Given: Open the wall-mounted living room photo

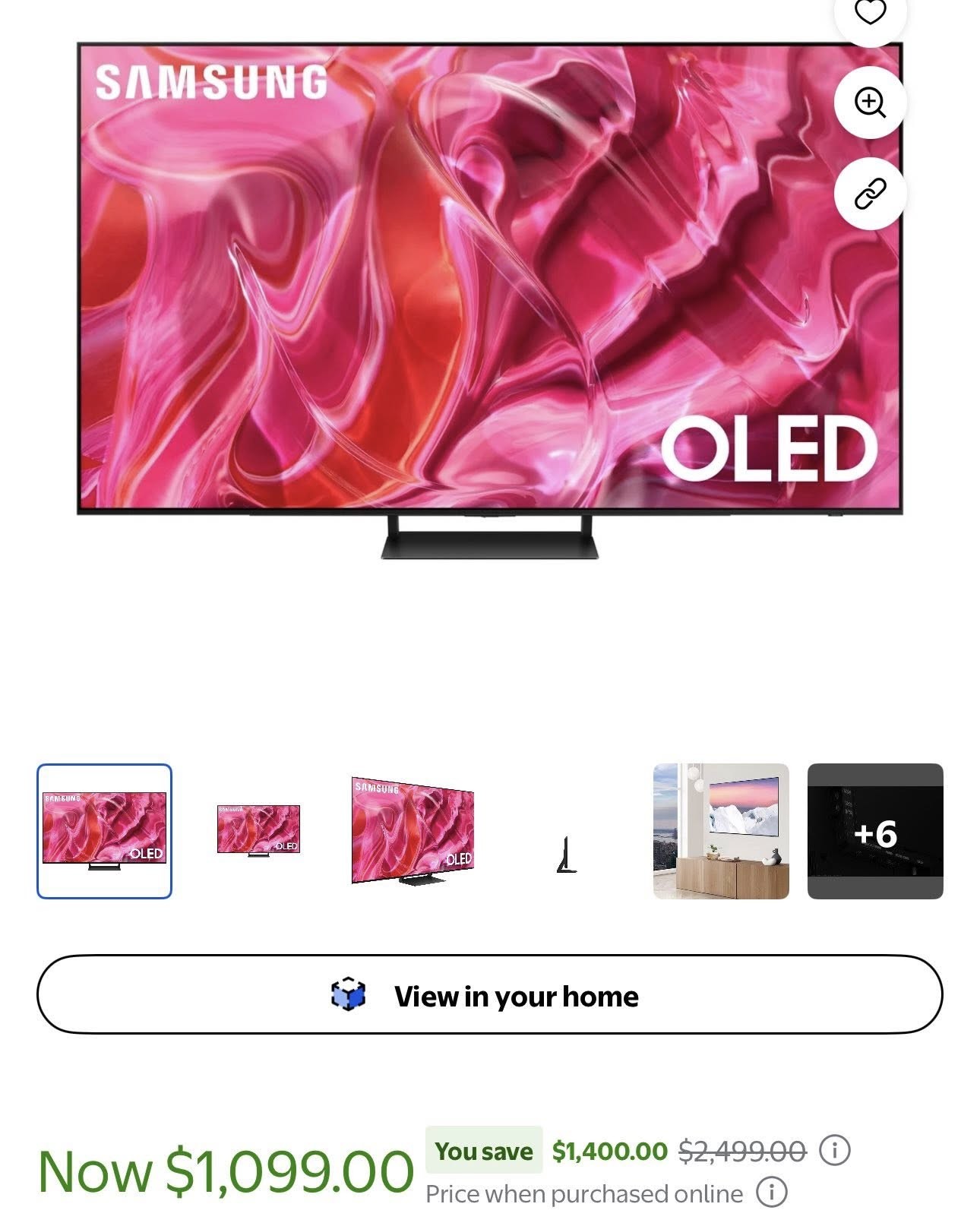Looking at the screenshot, I should pos(721,831).
